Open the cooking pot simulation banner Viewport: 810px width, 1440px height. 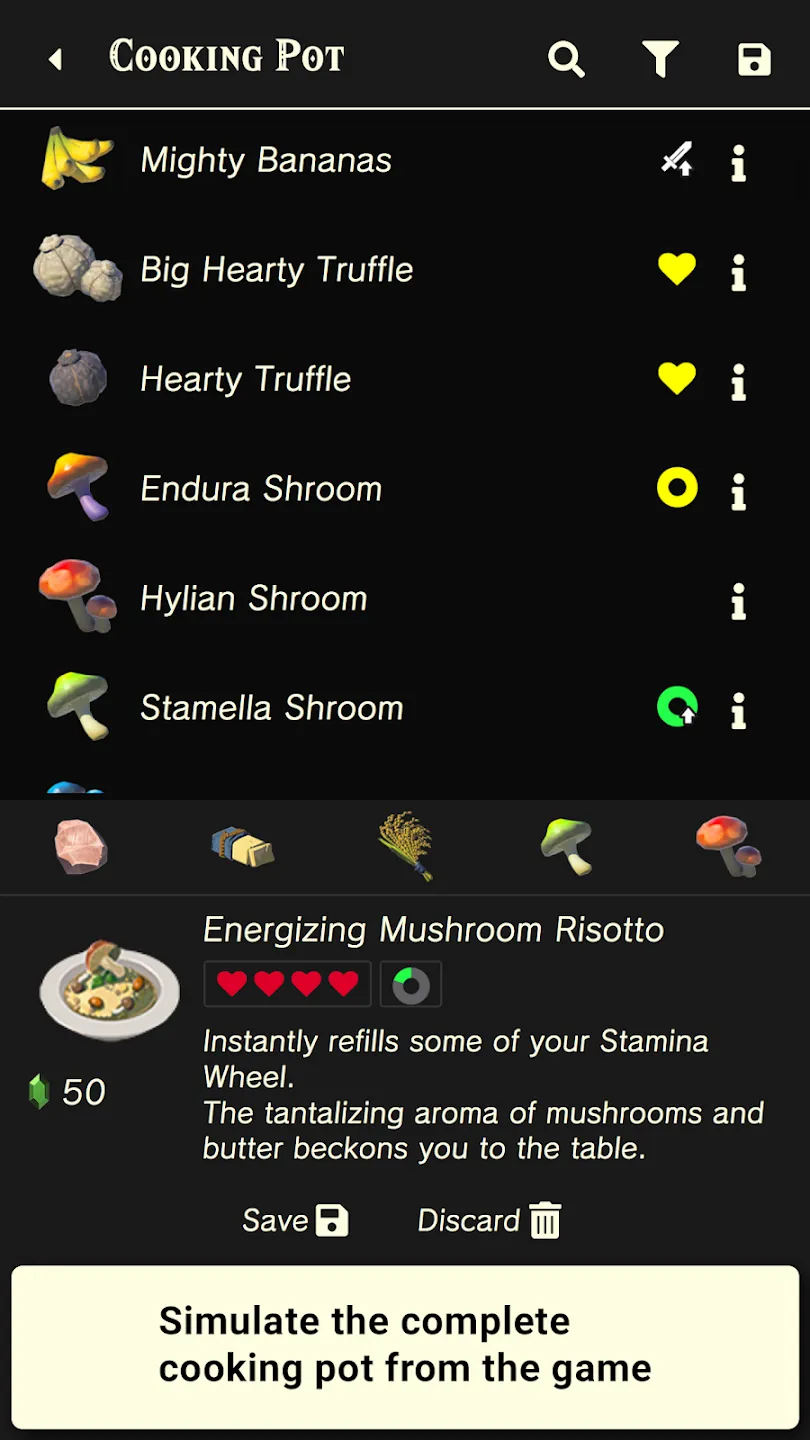[405, 1346]
